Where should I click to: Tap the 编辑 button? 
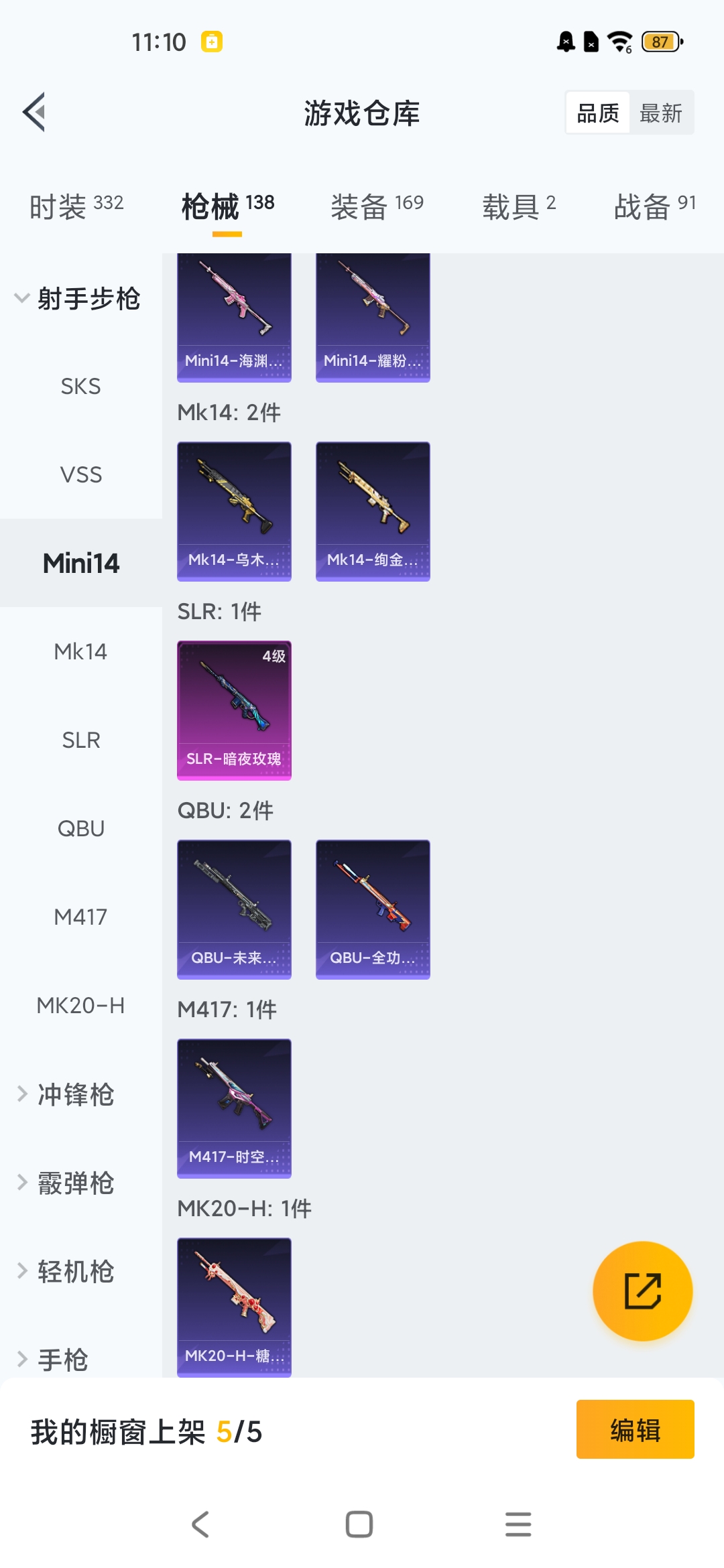(x=635, y=1429)
